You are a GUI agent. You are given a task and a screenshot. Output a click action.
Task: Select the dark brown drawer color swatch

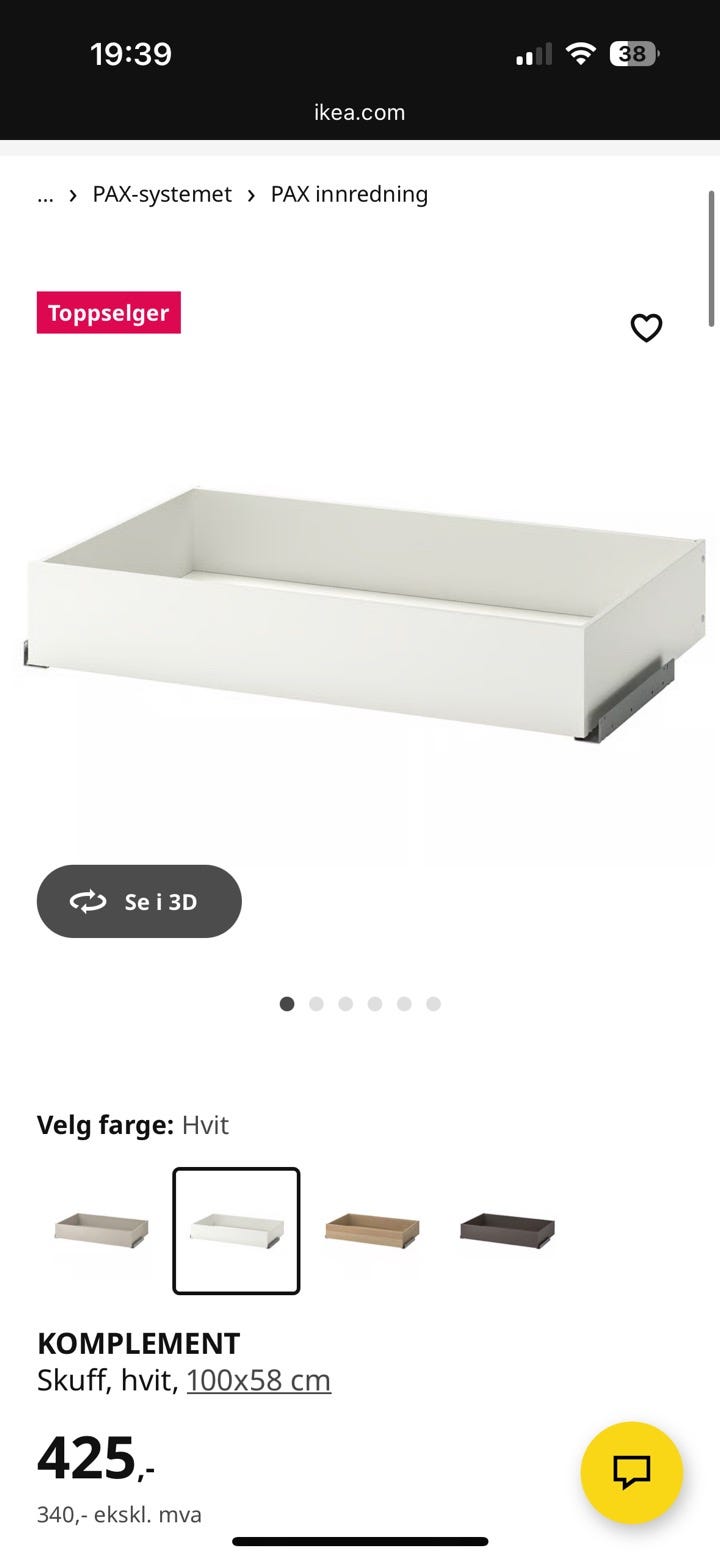coord(506,1229)
